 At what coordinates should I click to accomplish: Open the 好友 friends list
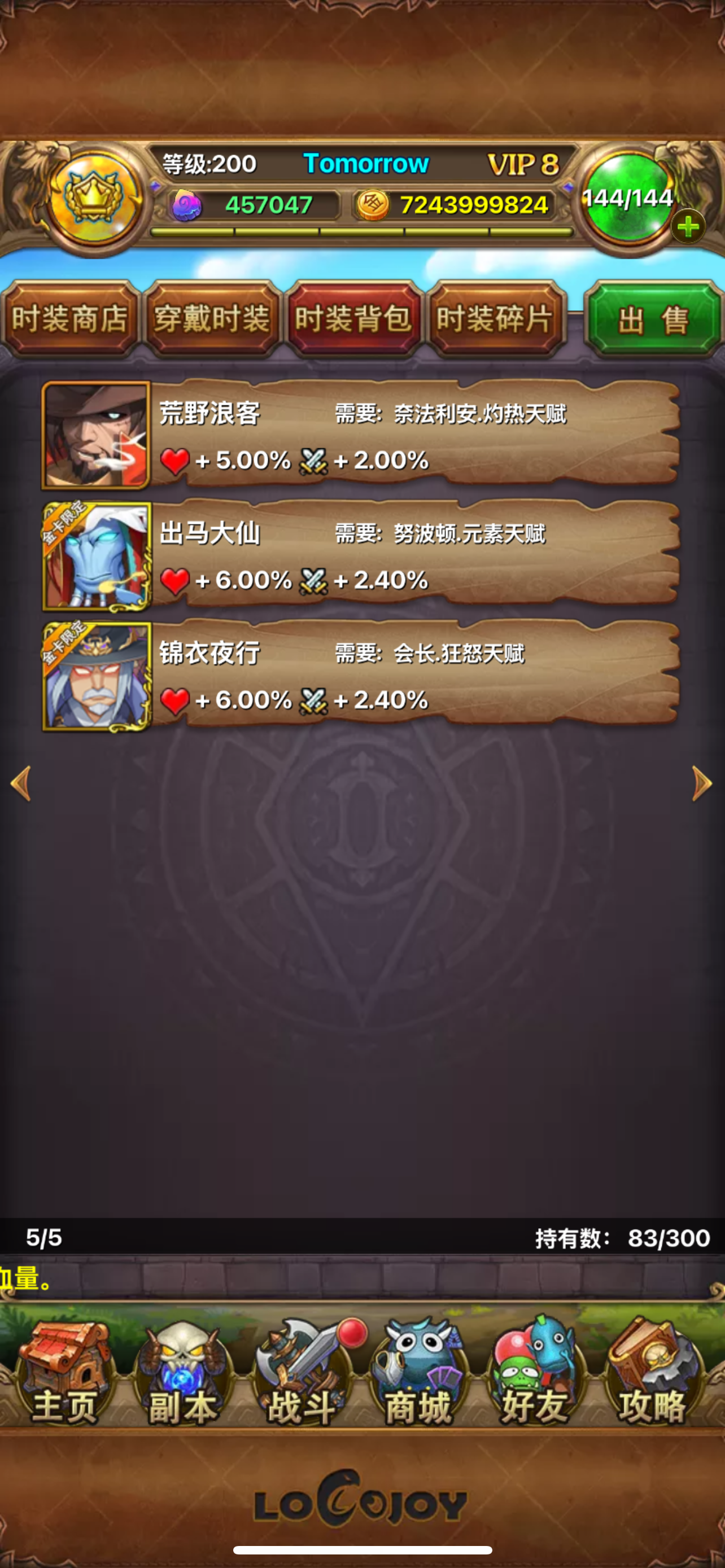tap(536, 1376)
